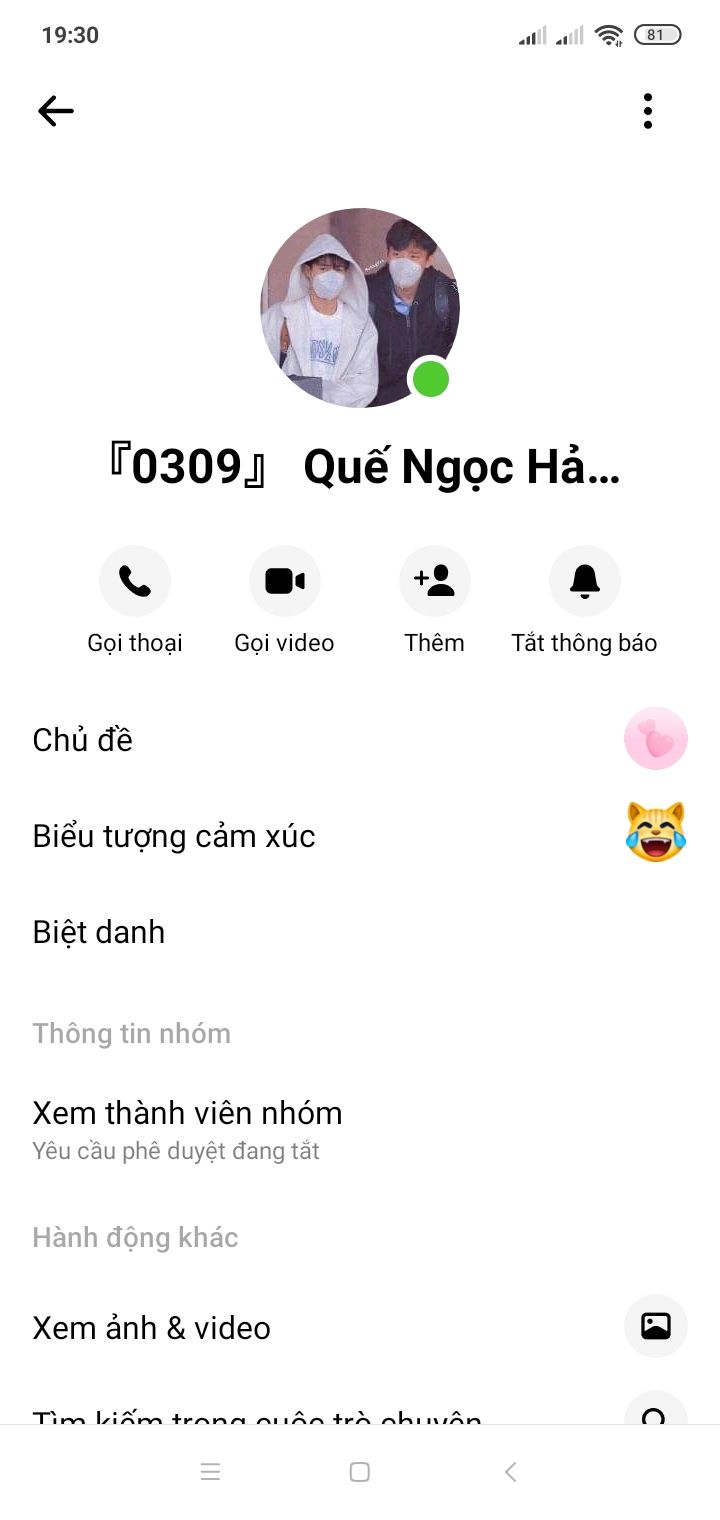Screen dimensions: 720x1520
Task: Change the Biểu tượng cảm xúc emoji
Action: [x=360, y=836]
